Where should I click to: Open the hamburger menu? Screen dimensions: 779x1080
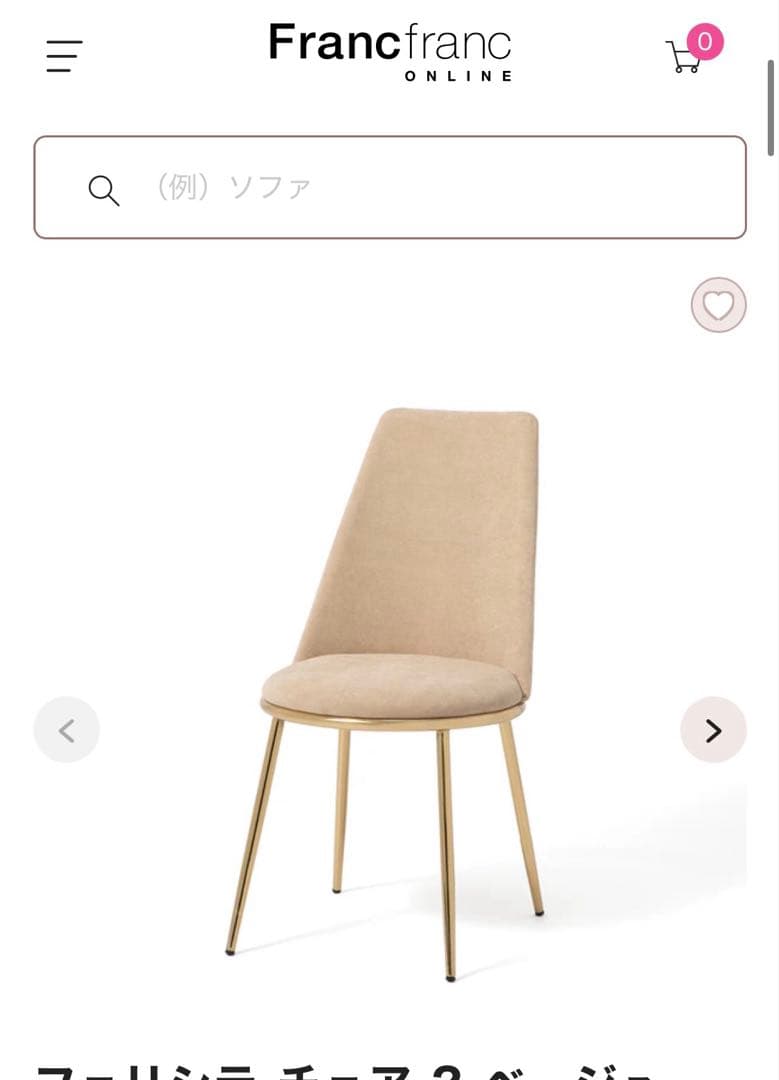tap(64, 56)
